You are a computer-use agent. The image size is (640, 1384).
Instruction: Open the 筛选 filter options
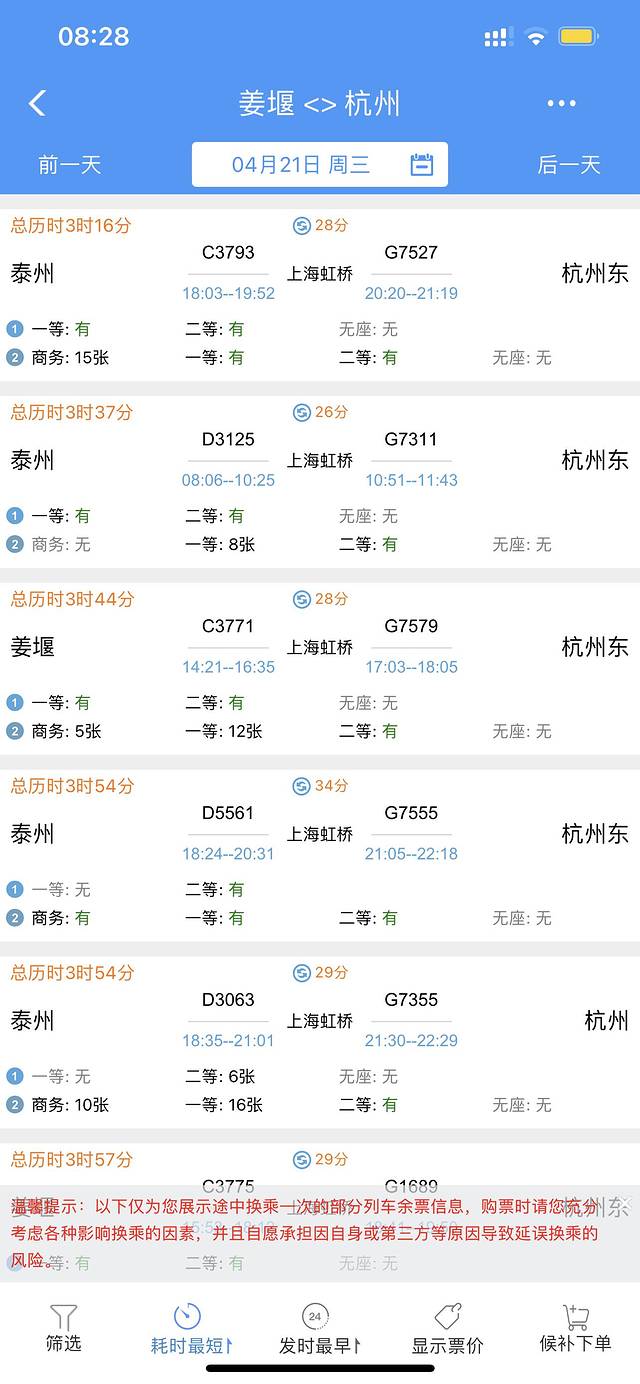coord(63,1329)
